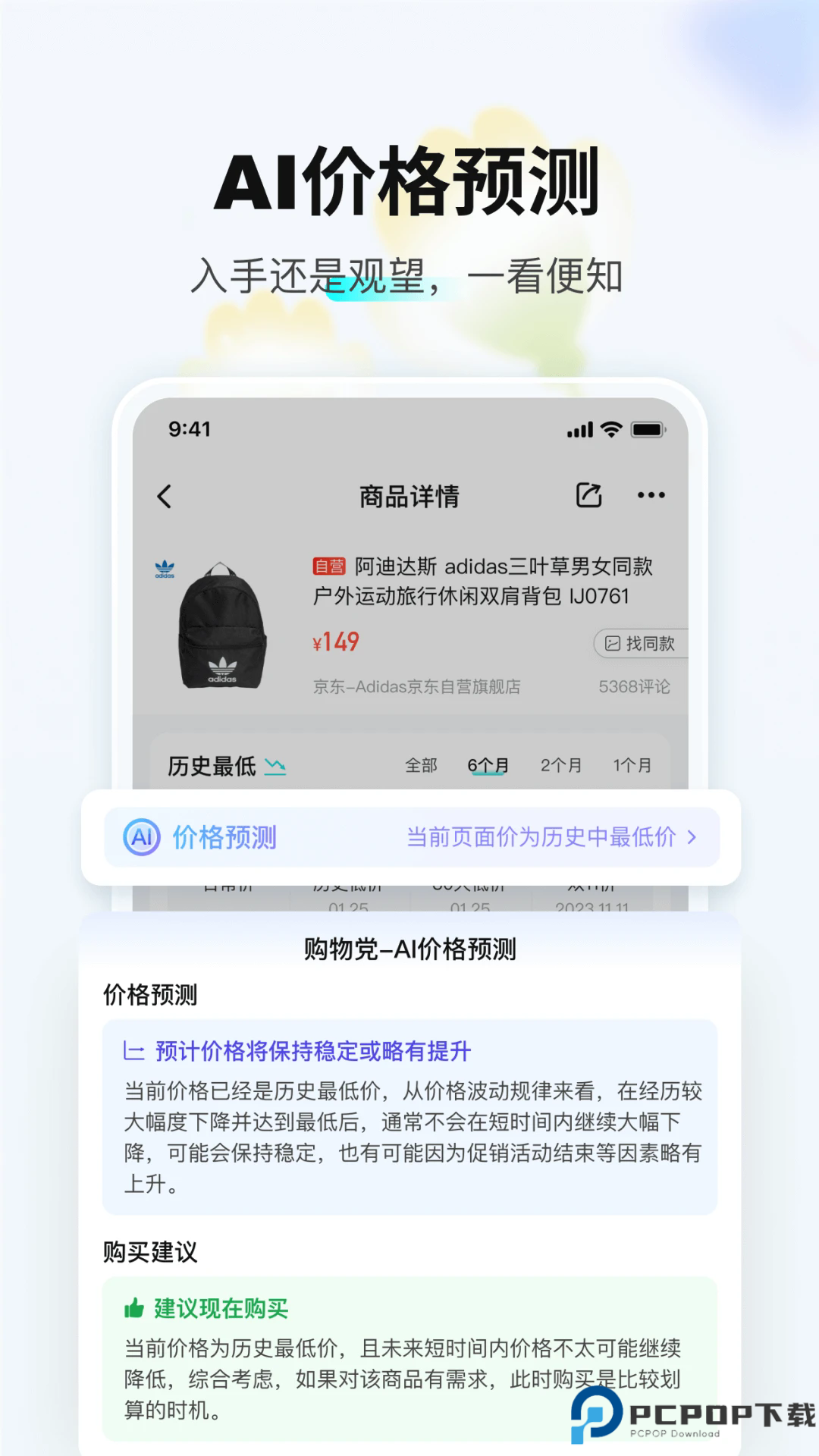Viewport: 819px width, 1456px height.
Task: Tap the share icon in the top bar
Action: click(588, 494)
